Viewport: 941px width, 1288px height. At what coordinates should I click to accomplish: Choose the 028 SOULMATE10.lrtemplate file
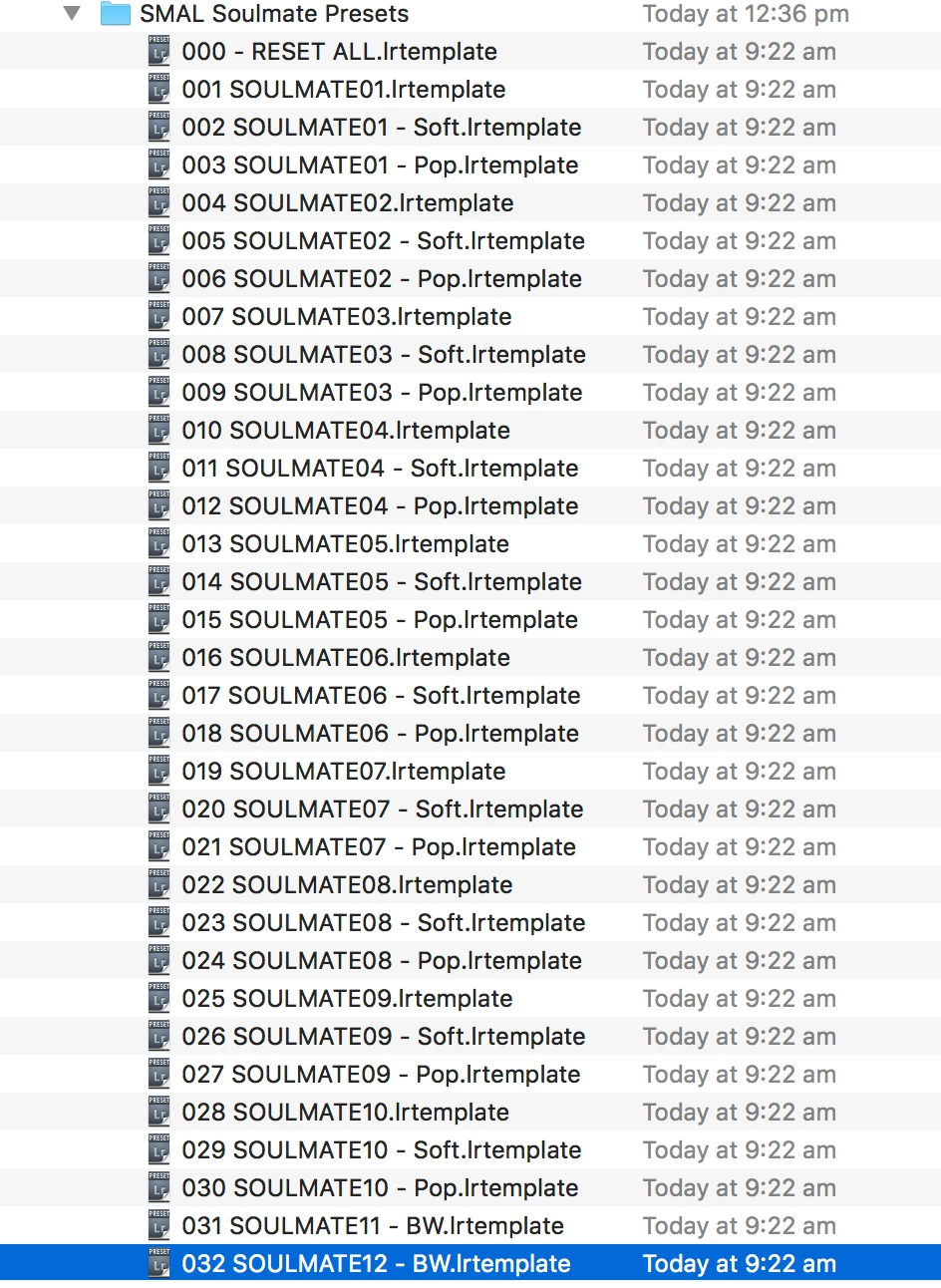[x=345, y=1113]
